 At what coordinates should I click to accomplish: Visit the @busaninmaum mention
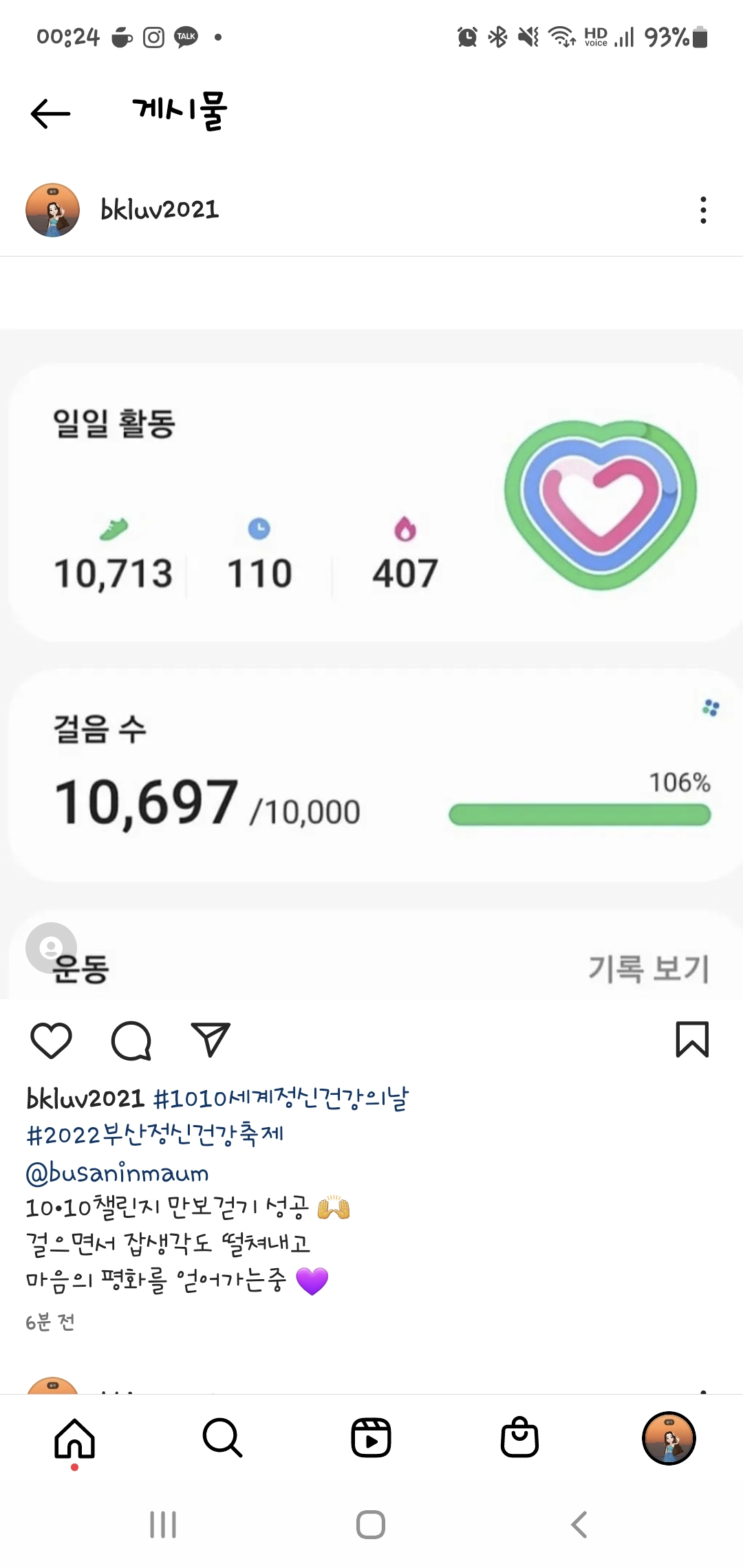pyautogui.click(x=117, y=1173)
